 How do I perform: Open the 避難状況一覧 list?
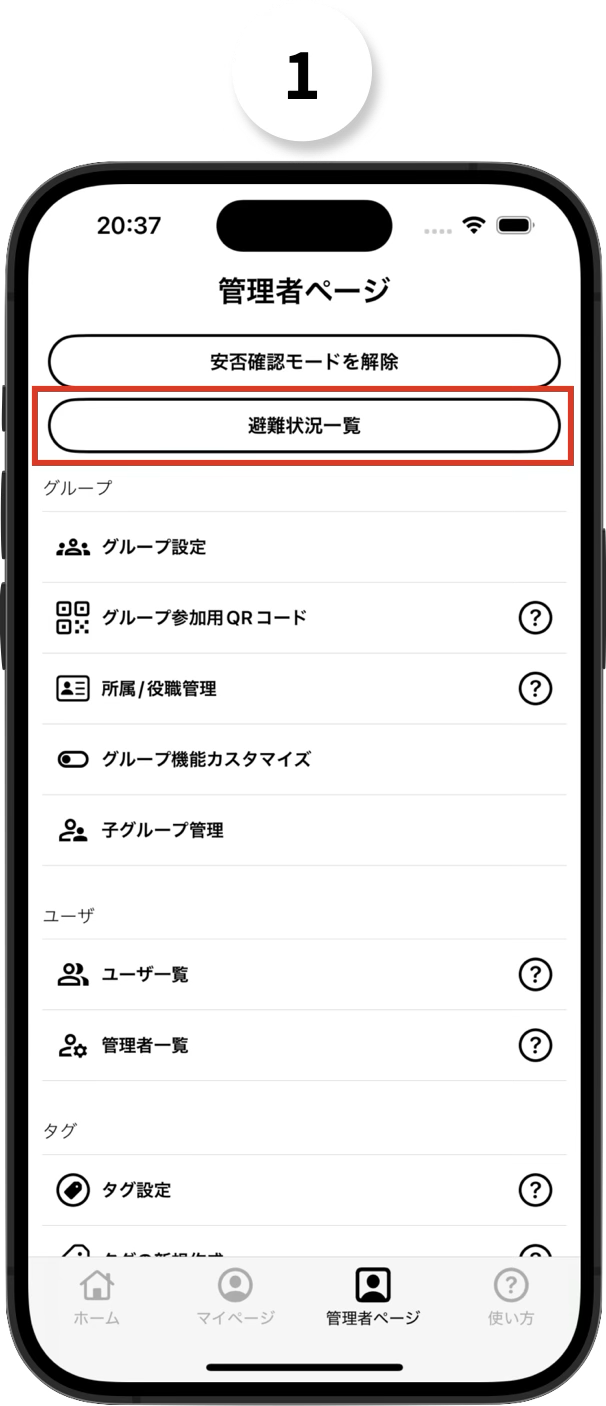click(304, 426)
